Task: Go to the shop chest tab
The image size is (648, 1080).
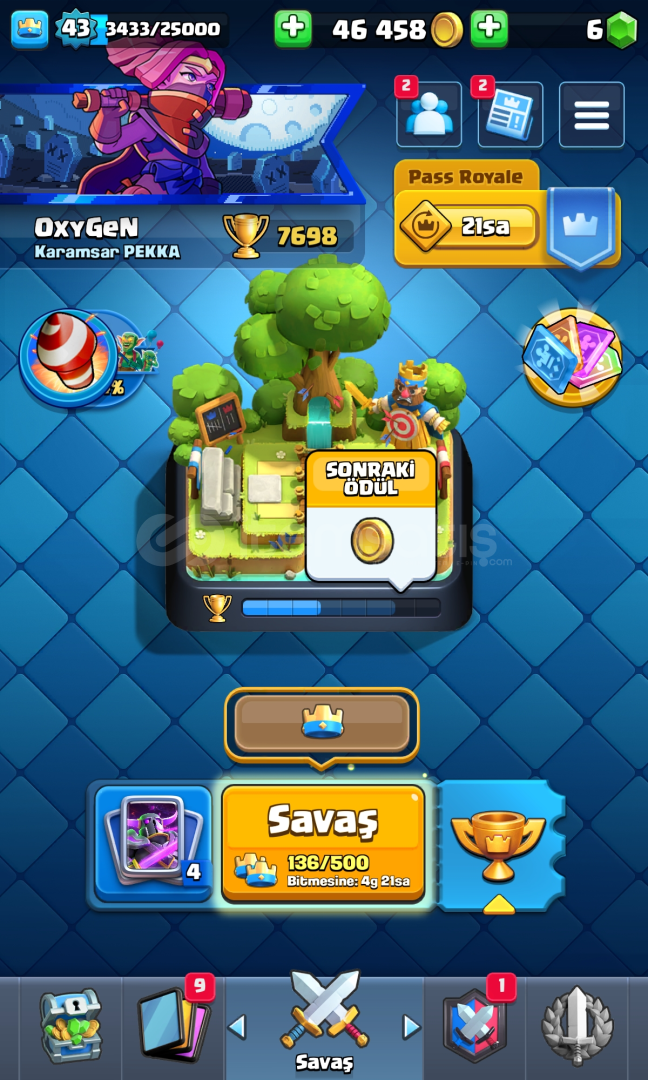Action: pos(71,1025)
